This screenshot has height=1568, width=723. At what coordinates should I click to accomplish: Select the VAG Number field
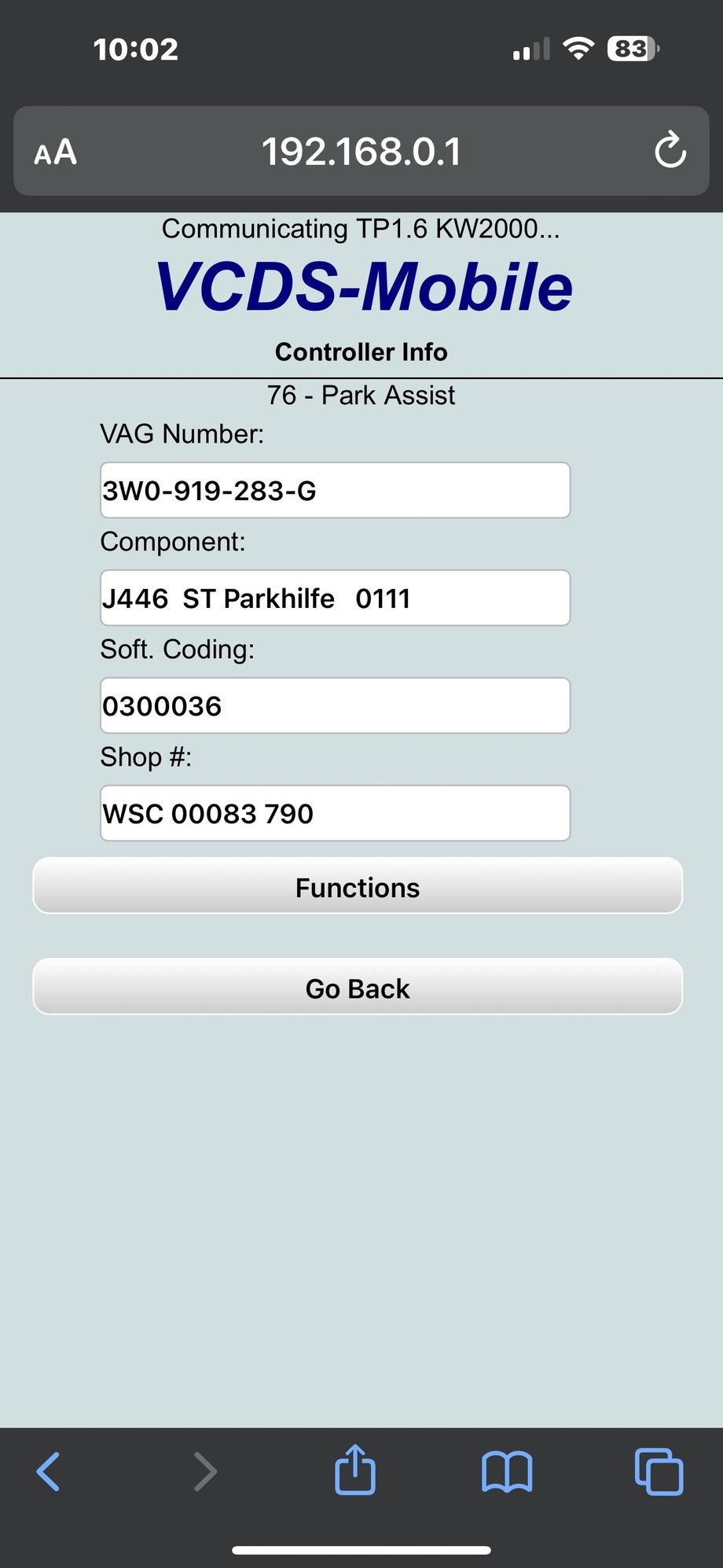(x=335, y=490)
